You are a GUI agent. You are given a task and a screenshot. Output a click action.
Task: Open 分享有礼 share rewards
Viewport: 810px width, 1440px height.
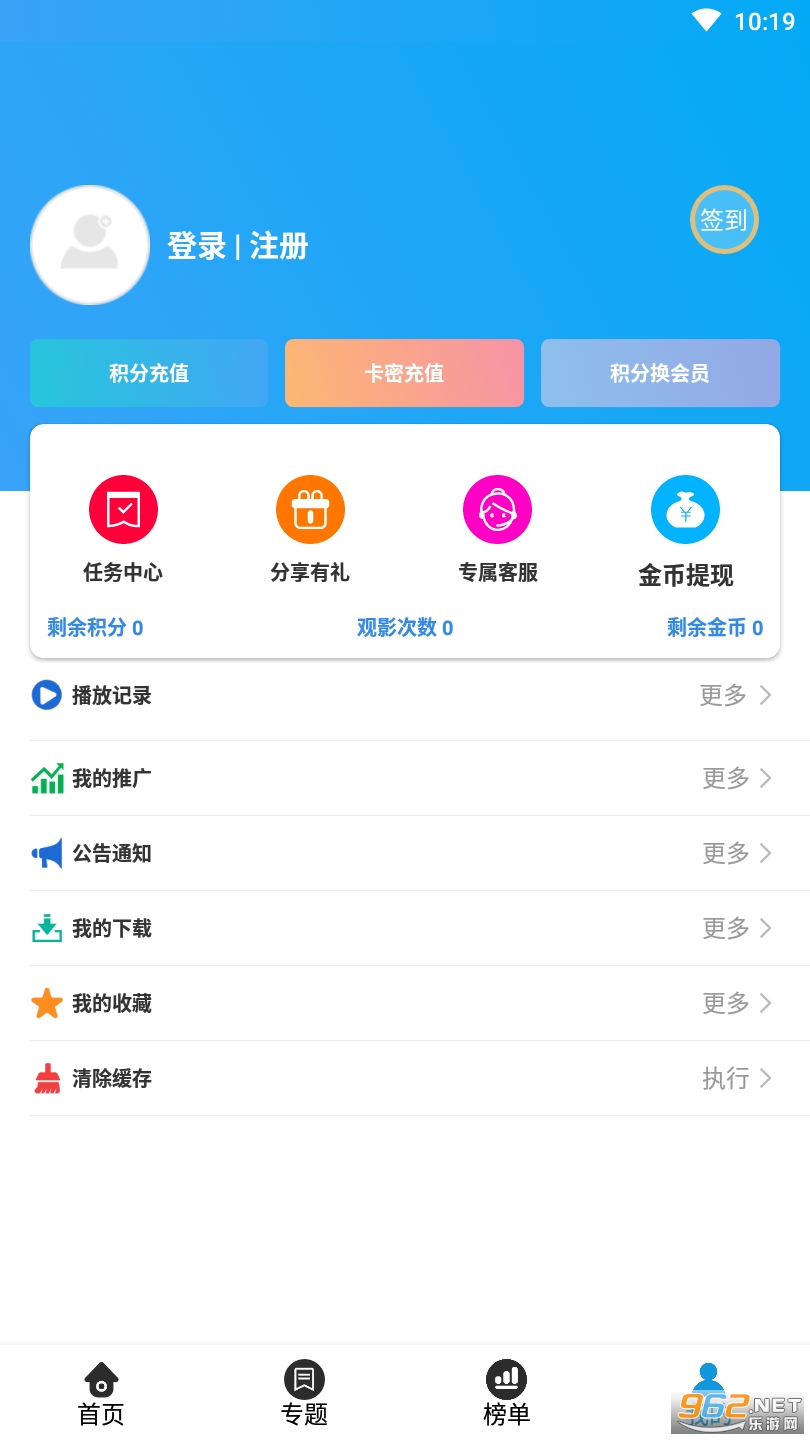[x=310, y=528]
